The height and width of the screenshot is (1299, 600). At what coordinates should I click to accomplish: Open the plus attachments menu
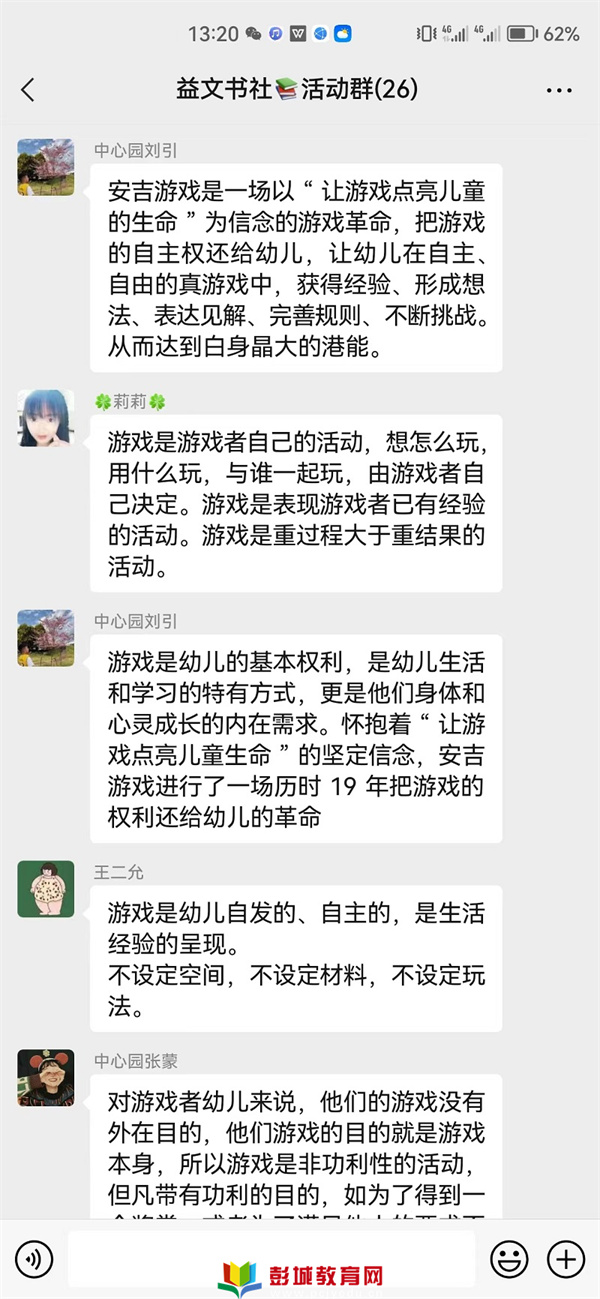point(567,1256)
